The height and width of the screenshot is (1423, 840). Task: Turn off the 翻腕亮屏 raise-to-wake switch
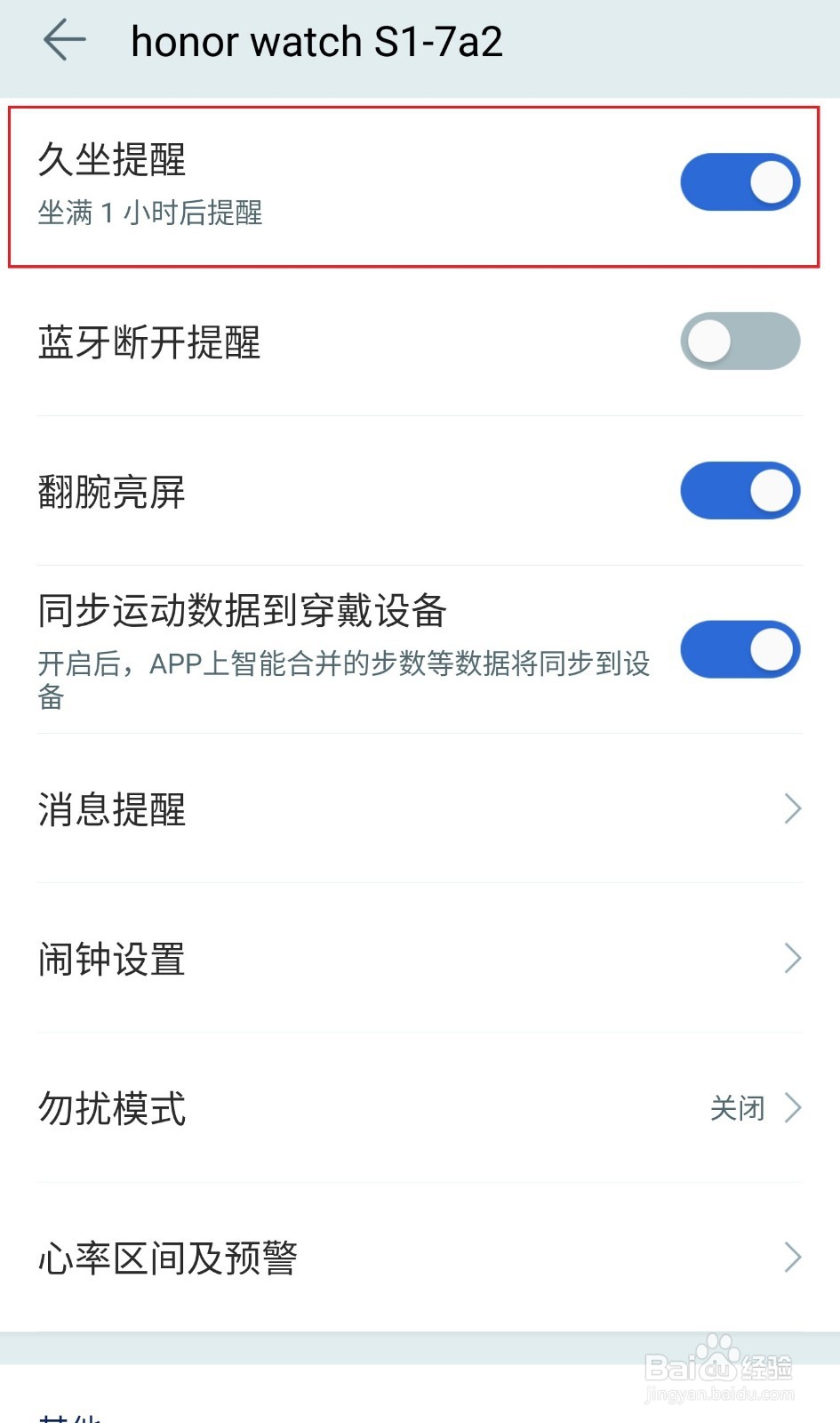click(740, 490)
